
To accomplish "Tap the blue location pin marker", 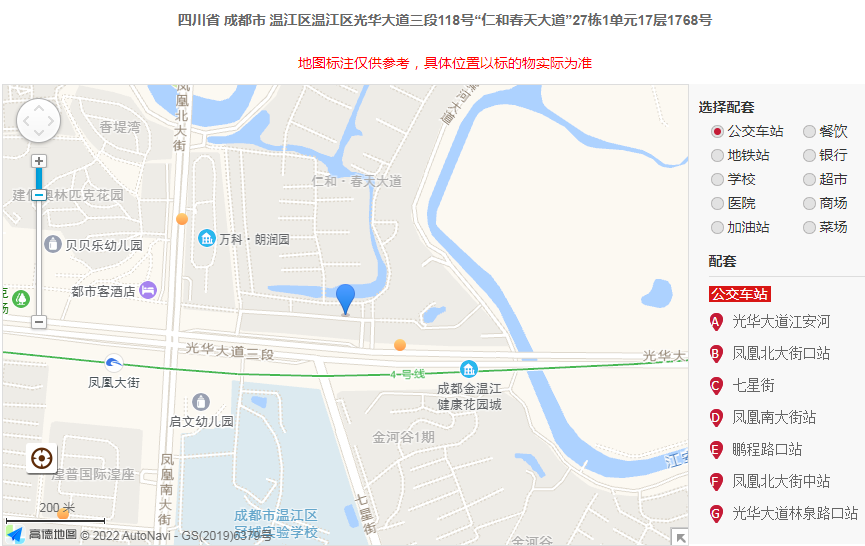I will (x=345, y=298).
